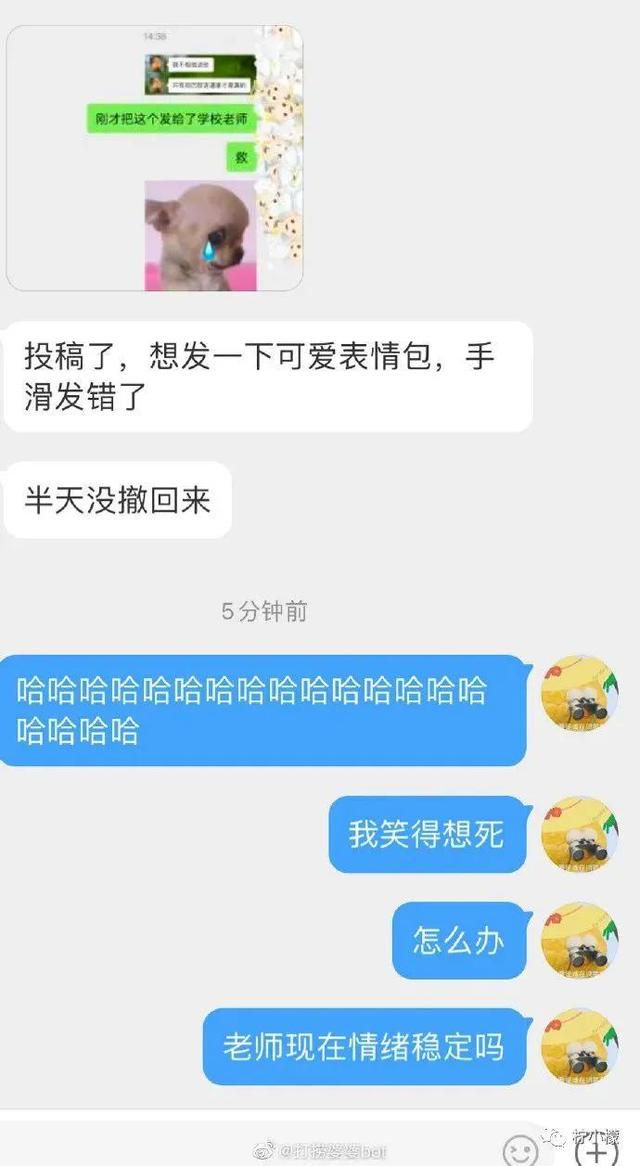Open the shared chat screenshot image
Screen dimensions: 640x1166
[155, 158]
